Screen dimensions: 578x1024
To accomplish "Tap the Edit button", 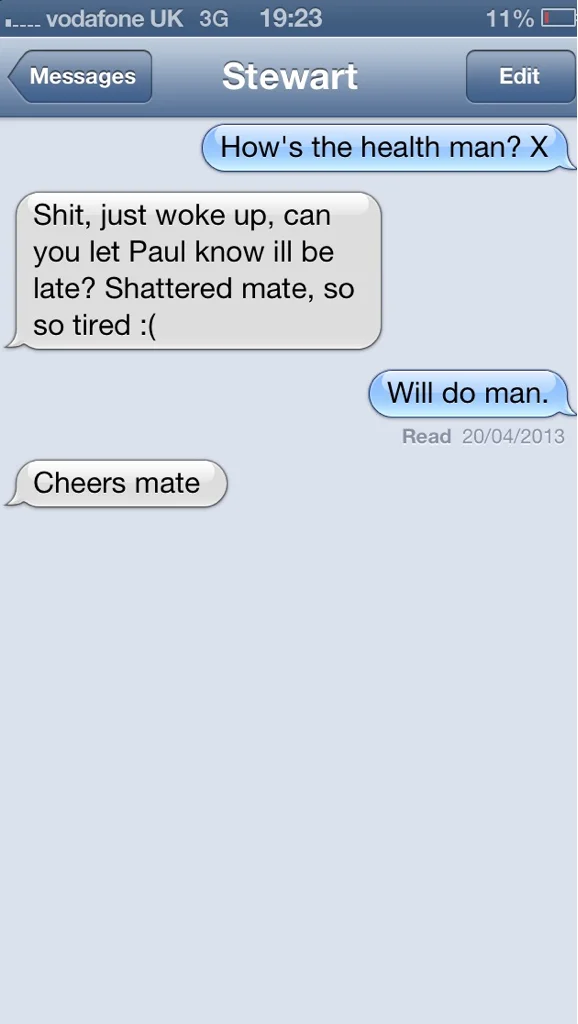I will (x=520, y=76).
